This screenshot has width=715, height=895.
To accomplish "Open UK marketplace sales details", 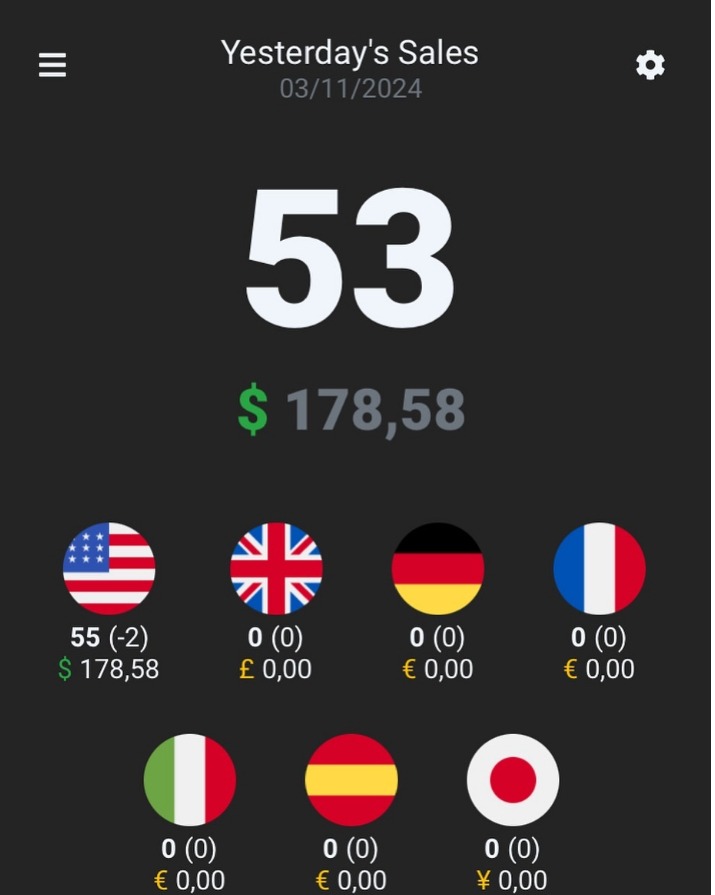I will click(x=276, y=568).
